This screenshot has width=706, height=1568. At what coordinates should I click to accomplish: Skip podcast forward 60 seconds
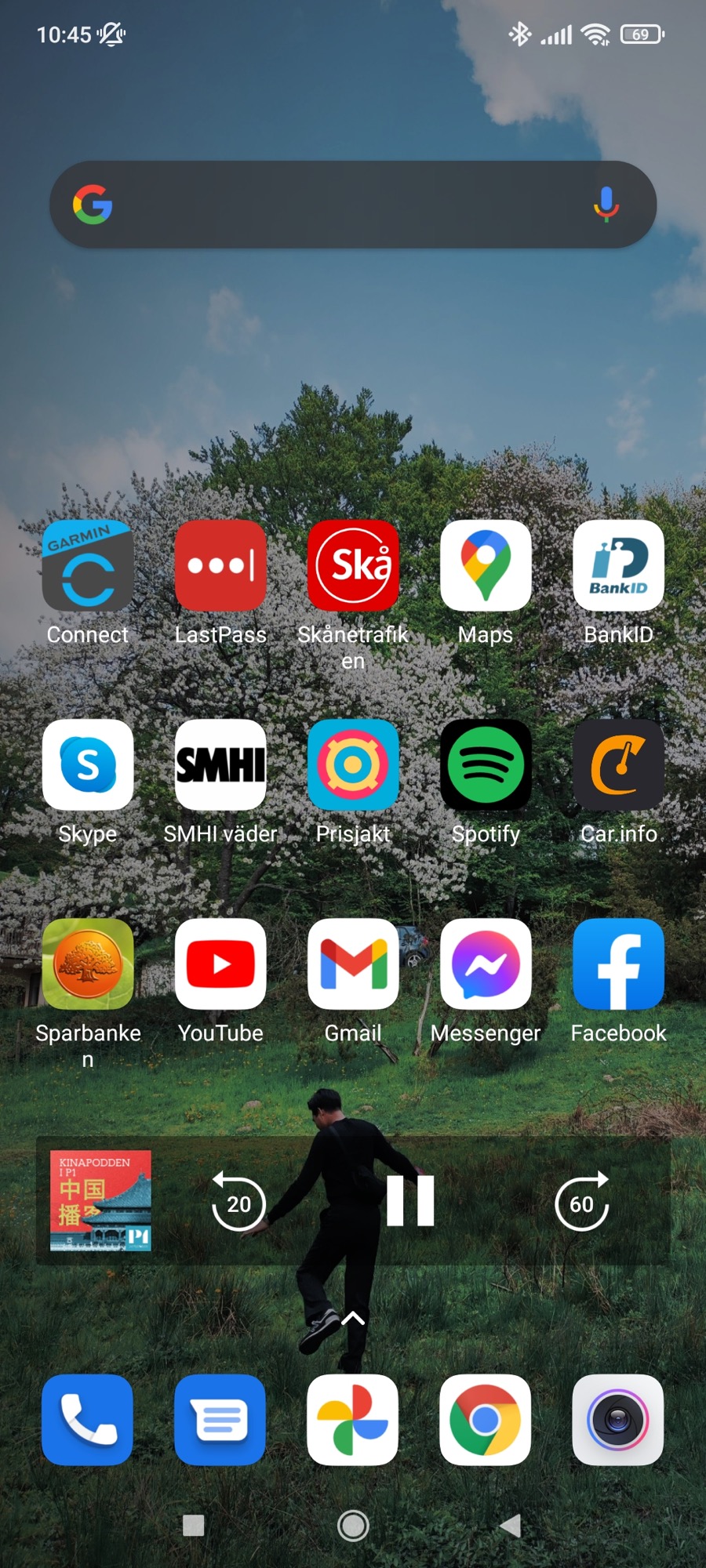click(581, 1202)
